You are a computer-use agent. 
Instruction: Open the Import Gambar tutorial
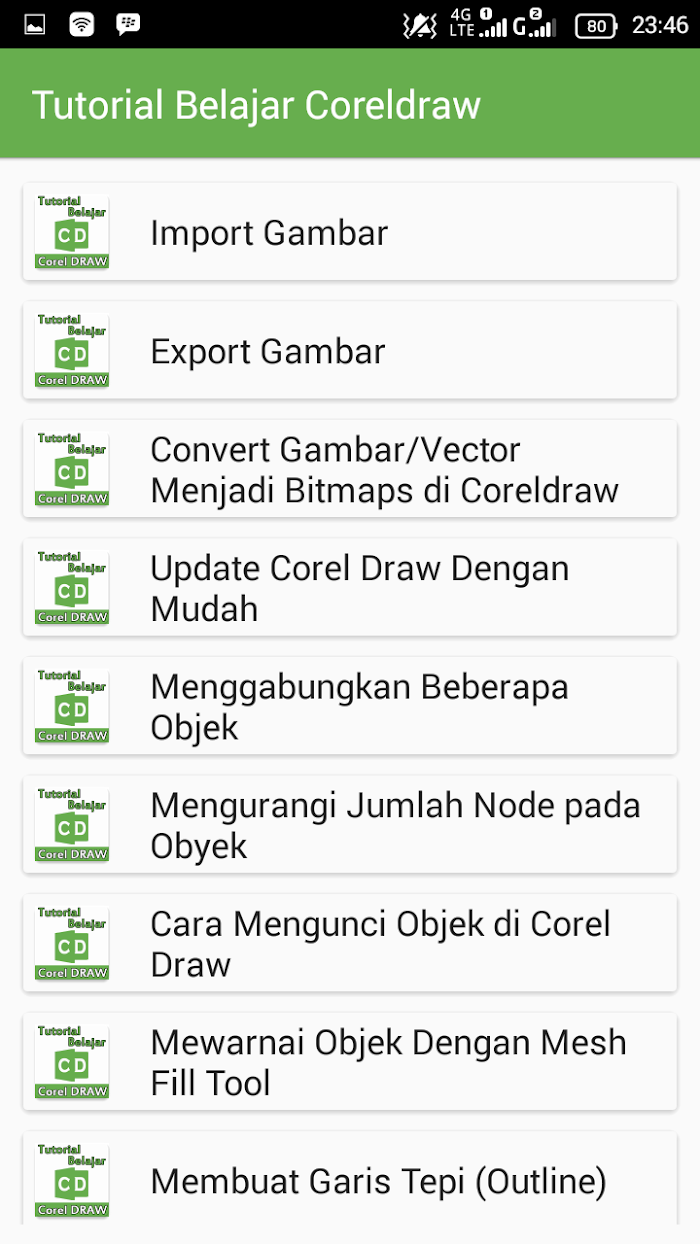350,232
